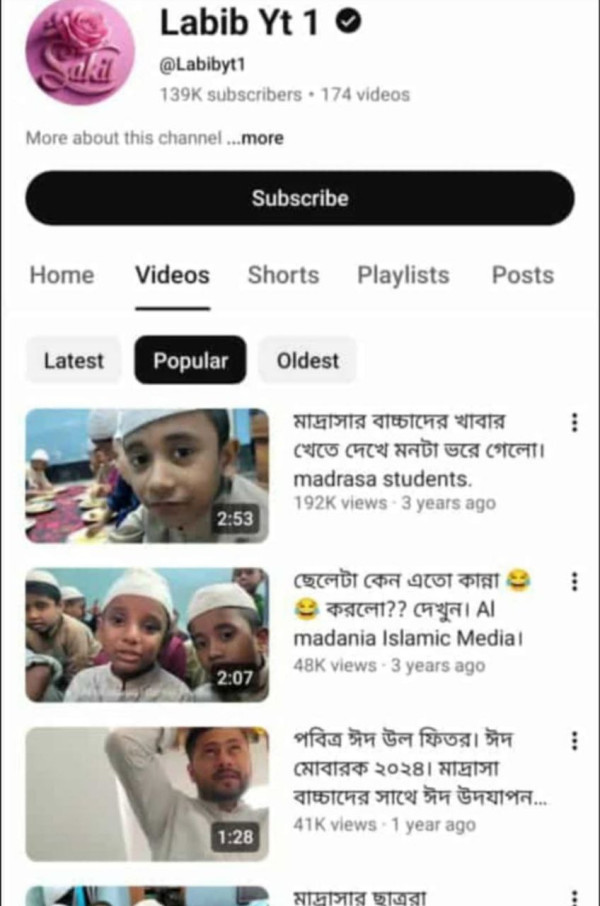The image size is (600, 906).
Task: Play the 1:28 Eid video thumbnail
Action: 147,794
